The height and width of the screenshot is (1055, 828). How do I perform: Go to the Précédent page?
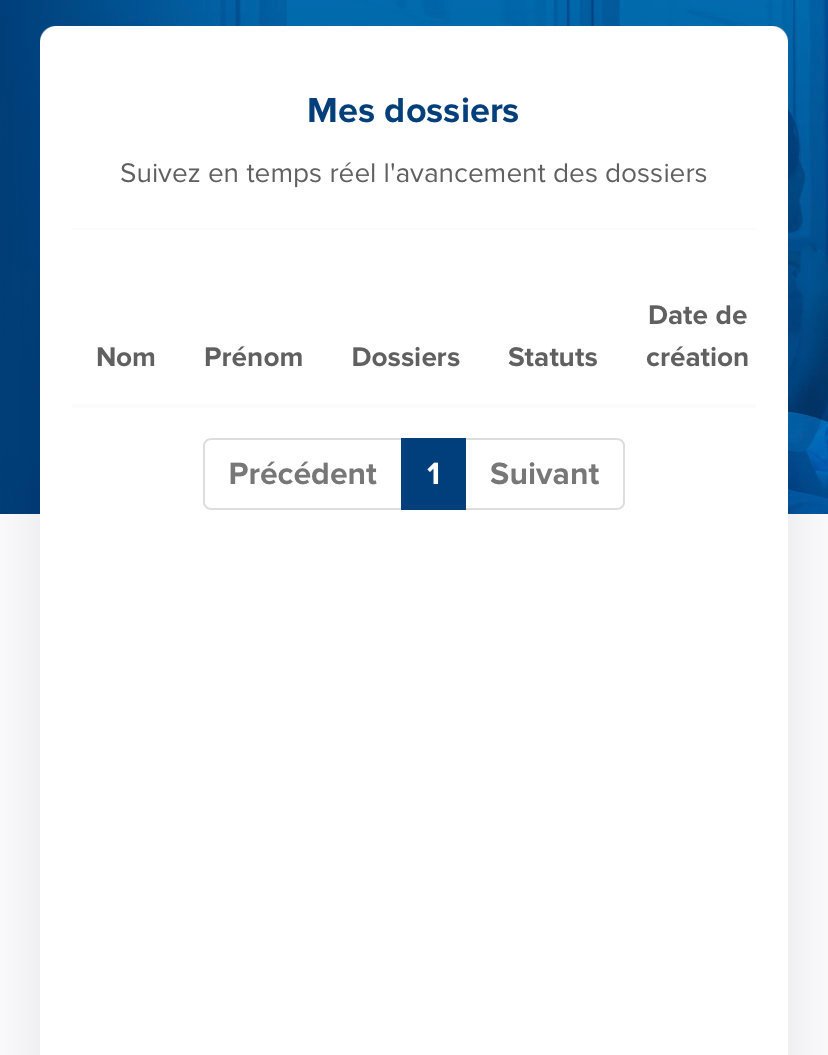tap(303, 474)
